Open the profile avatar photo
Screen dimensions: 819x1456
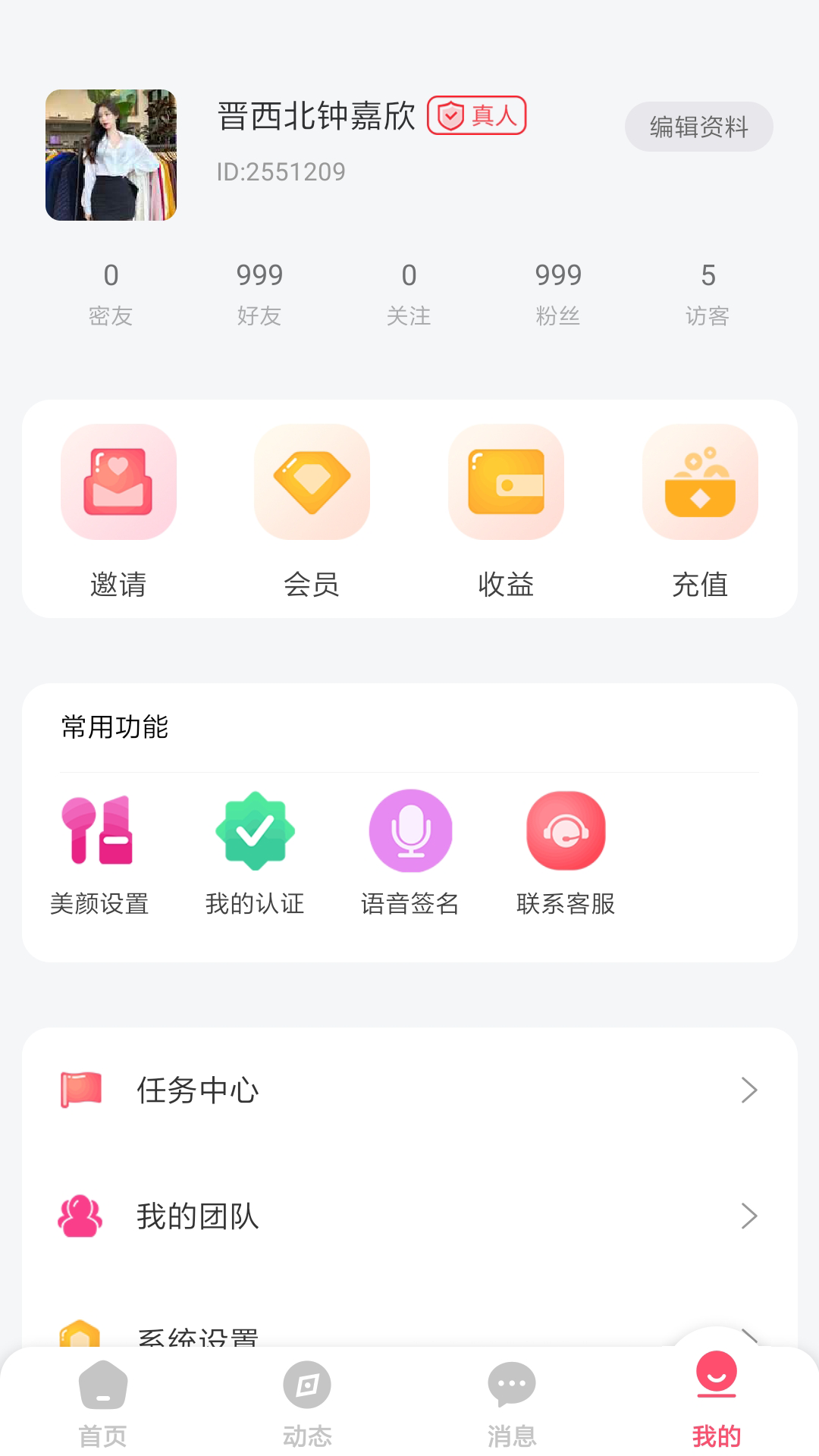[x=111, y=155]
